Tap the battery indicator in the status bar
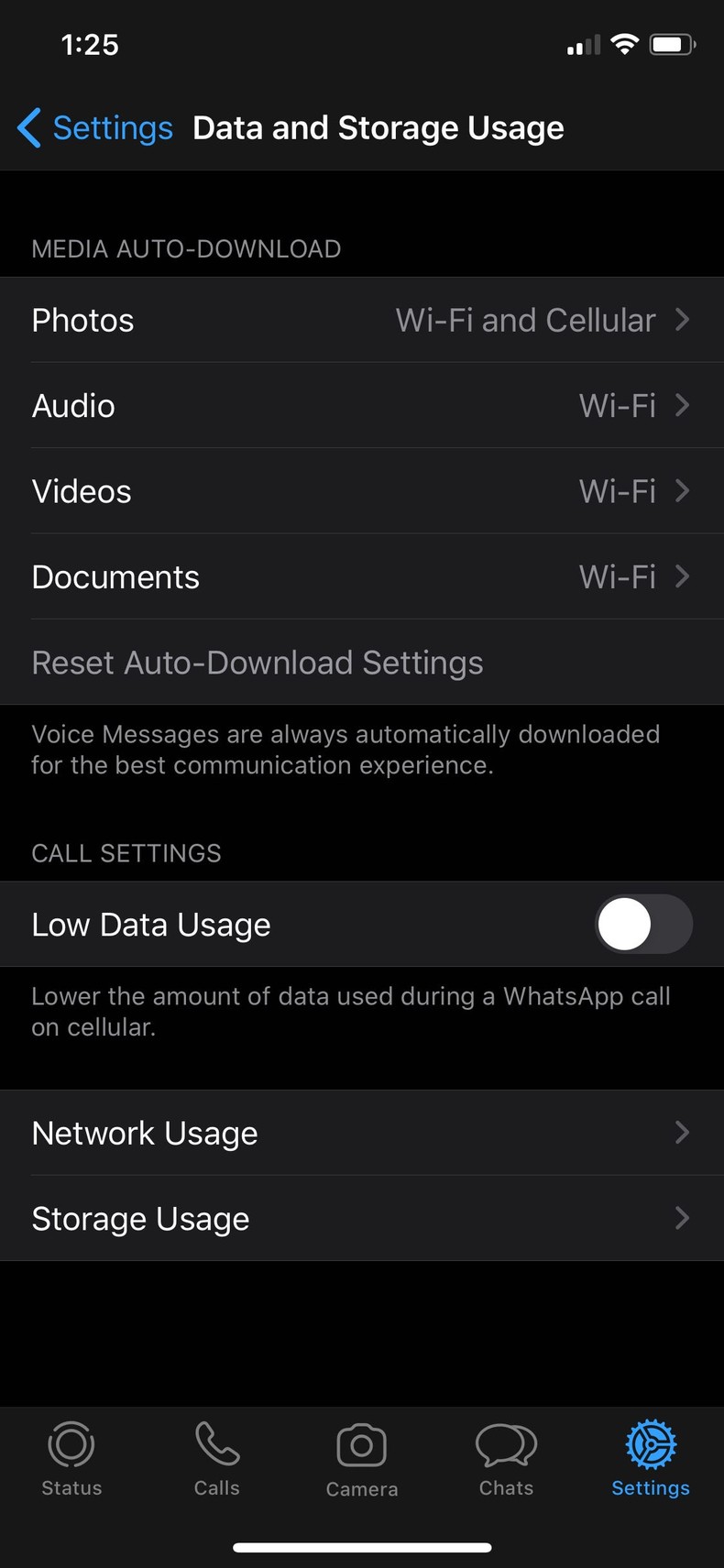Screen dimensions: 724x1568 672,43
